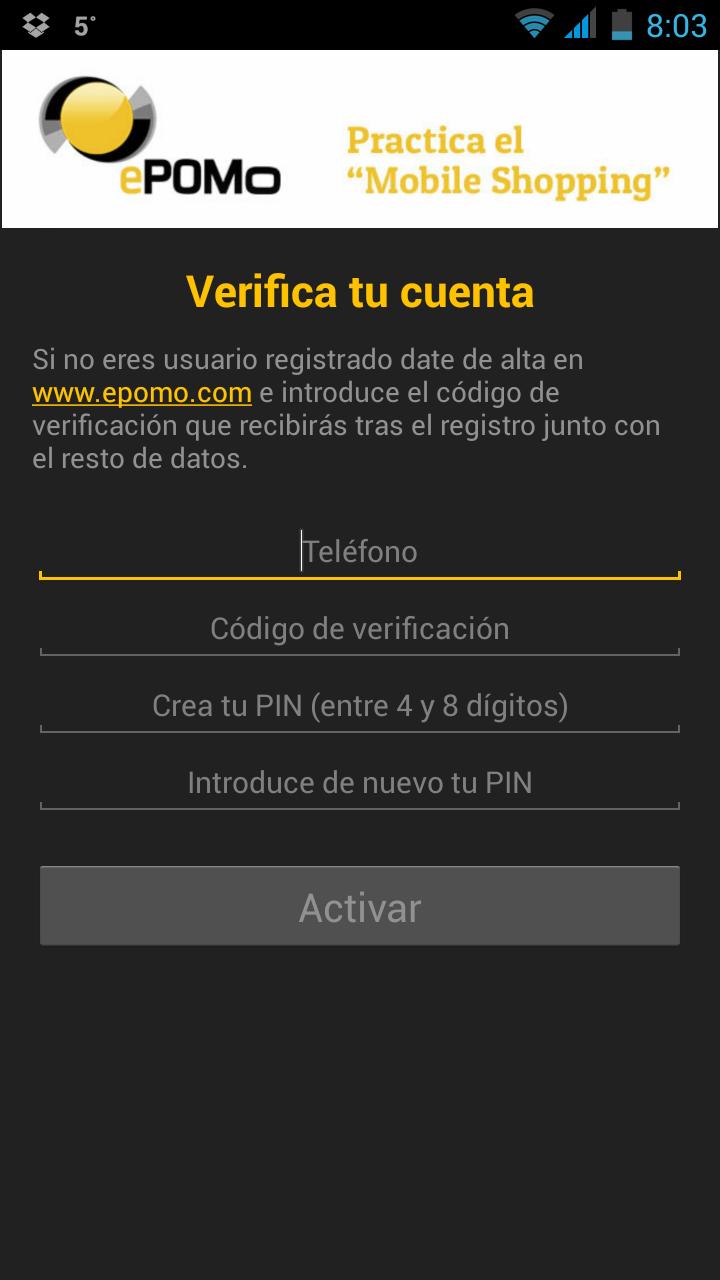720x1280 pixels.
Task: Tap the Teléfono input field
Action: point(360,551)
